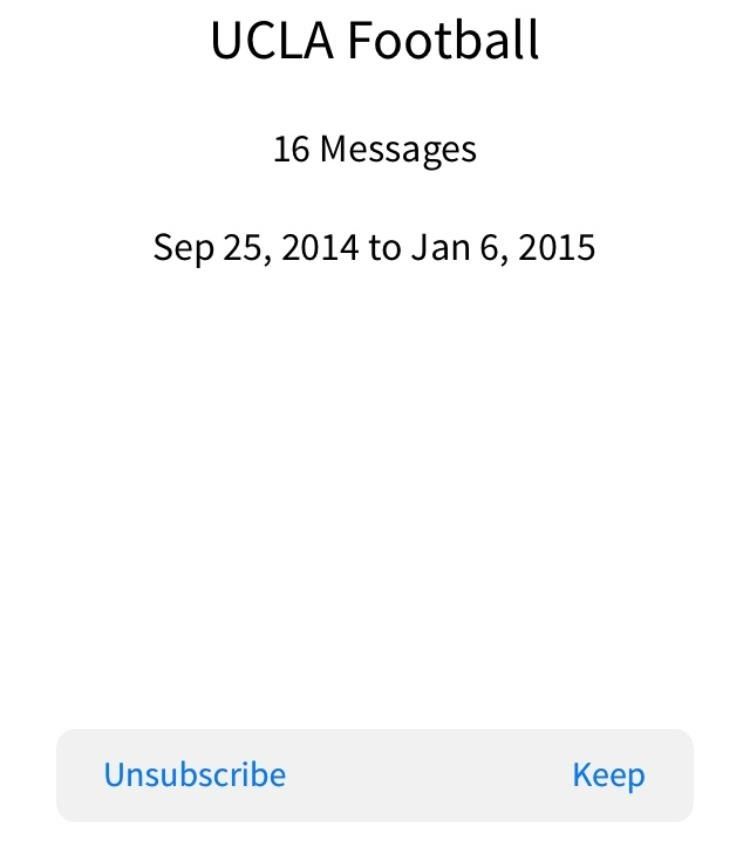Viewport: 749px width, 844px height.
Task: Click the bottom action bar
Action: point(374,773)
